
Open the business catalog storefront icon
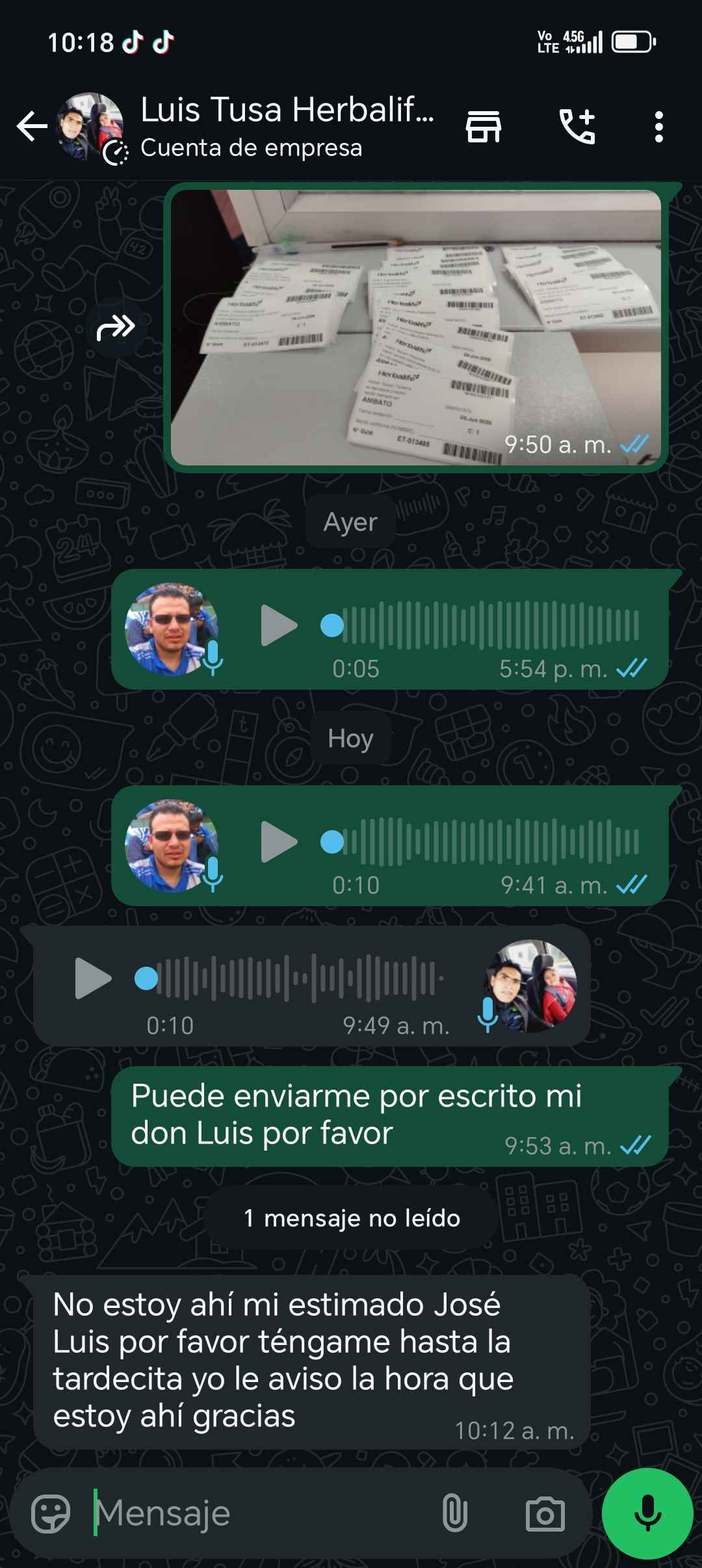[x=484, y=126]
